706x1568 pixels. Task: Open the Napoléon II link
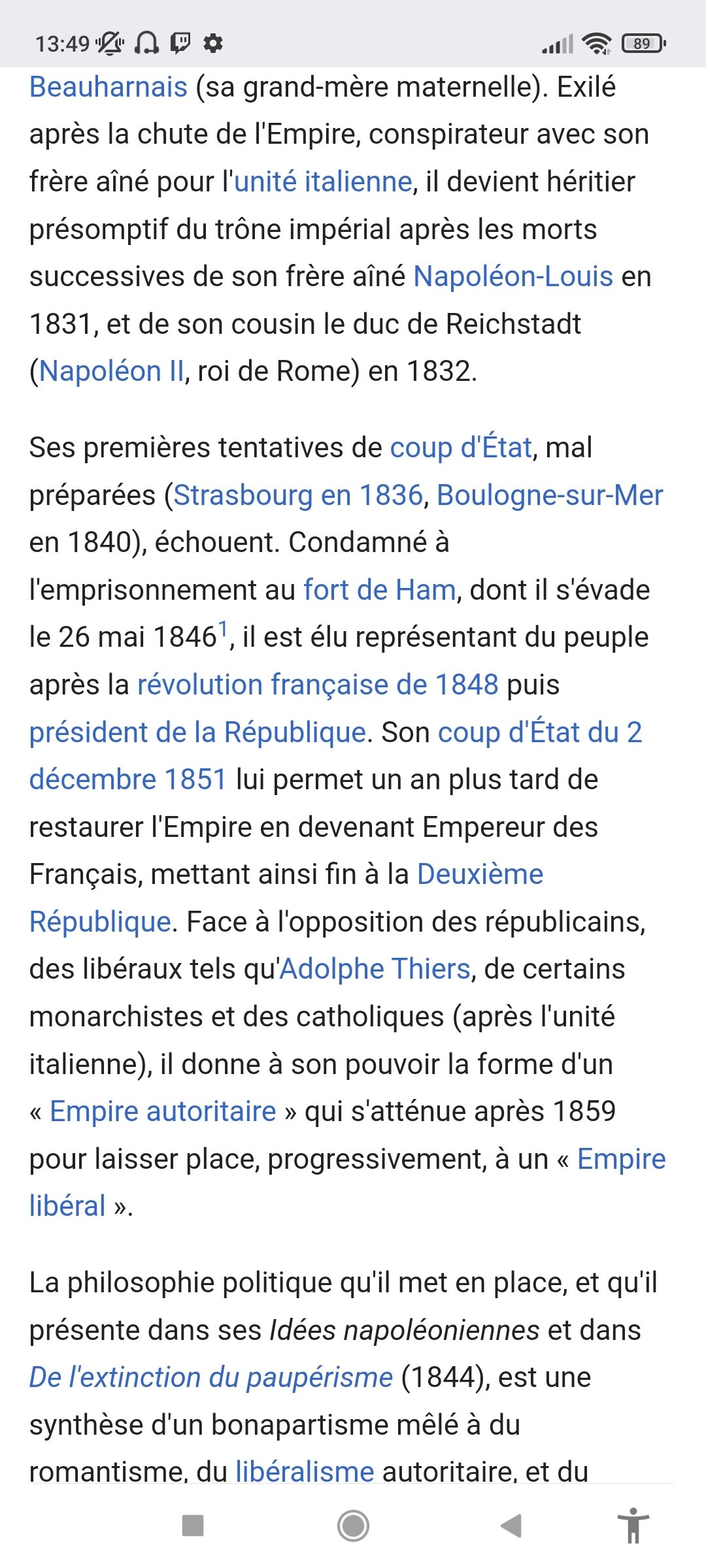[112, 371]
